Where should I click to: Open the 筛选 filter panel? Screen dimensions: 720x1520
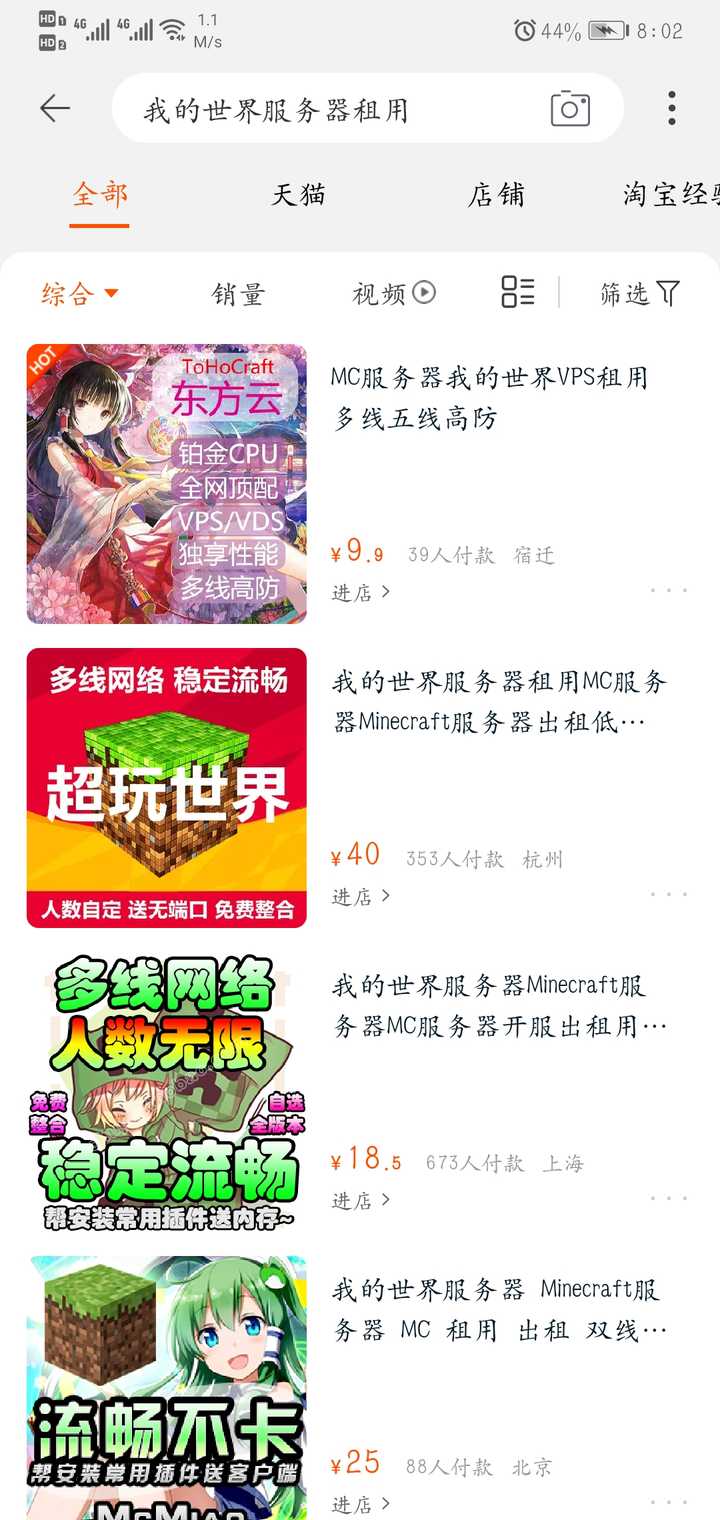tap(639, 293)
